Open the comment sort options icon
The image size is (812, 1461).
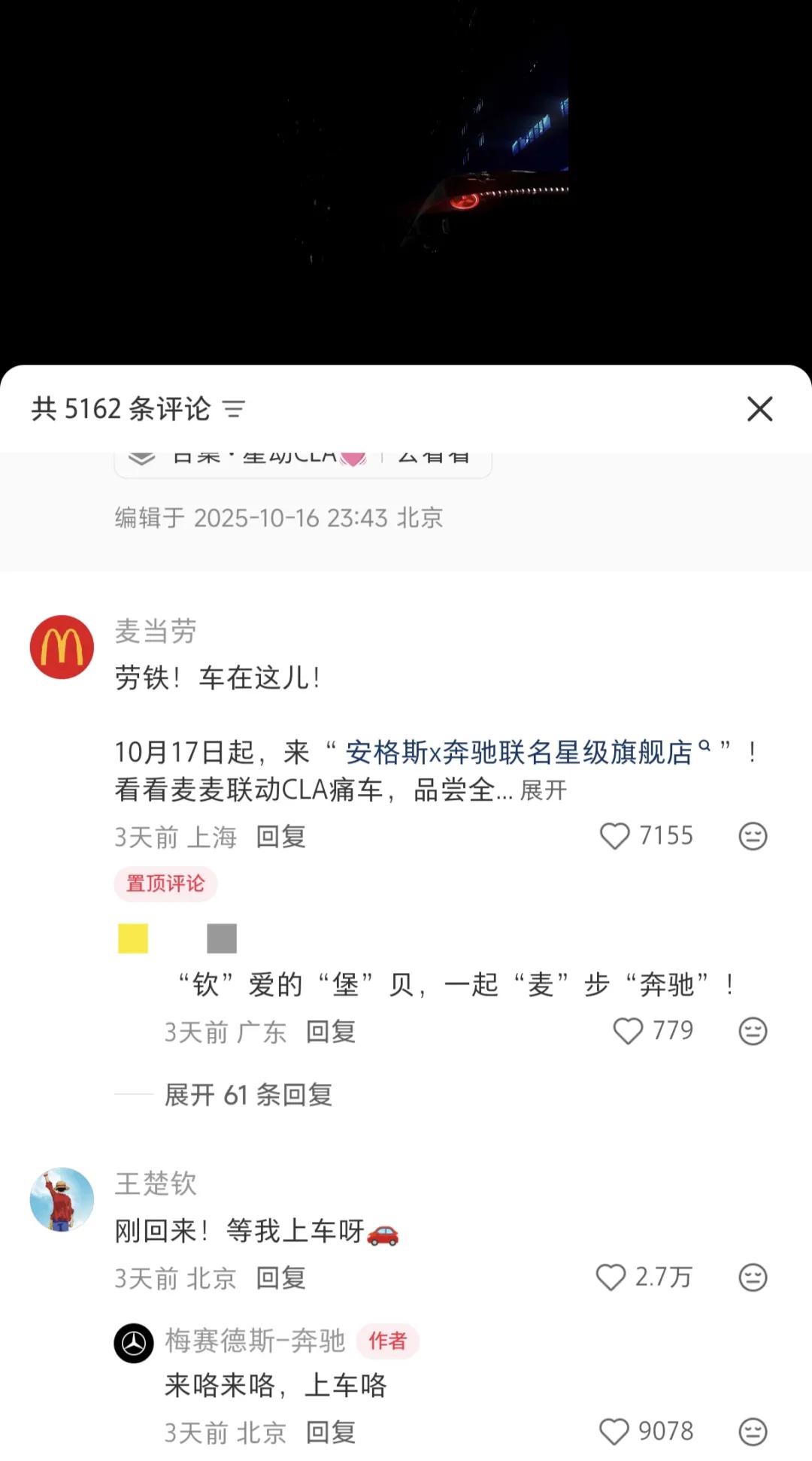click(234, 409)
